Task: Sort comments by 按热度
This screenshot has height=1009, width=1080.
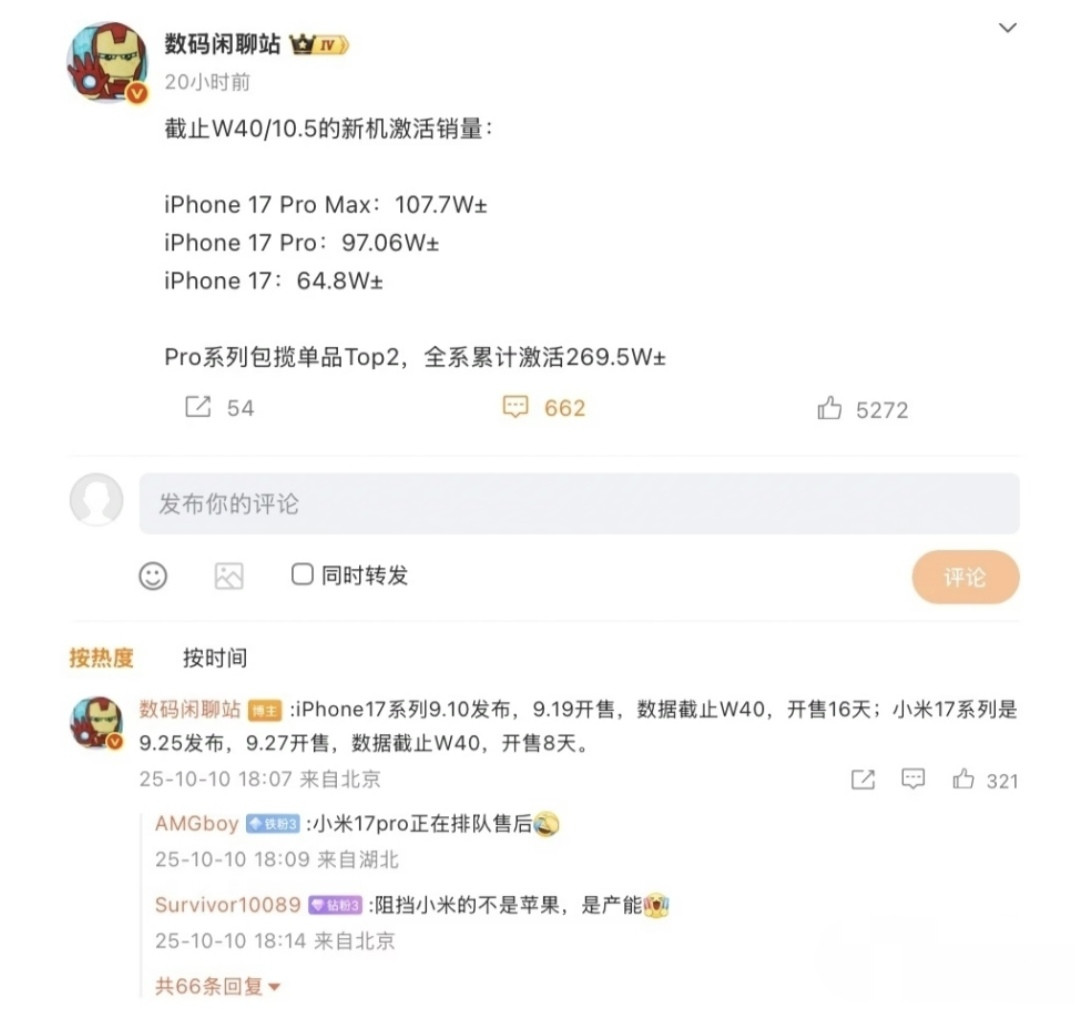Action: tap(101, 658)
